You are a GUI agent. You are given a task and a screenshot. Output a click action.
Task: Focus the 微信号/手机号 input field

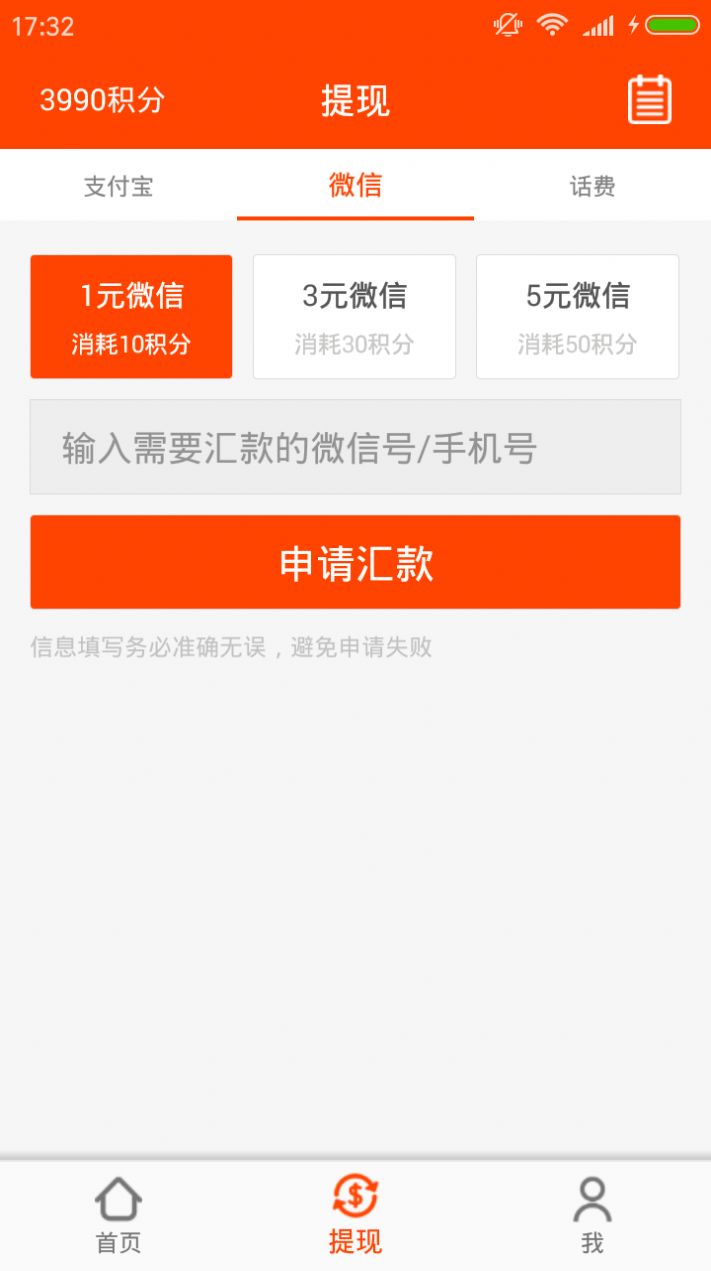(x=355, y=447)
